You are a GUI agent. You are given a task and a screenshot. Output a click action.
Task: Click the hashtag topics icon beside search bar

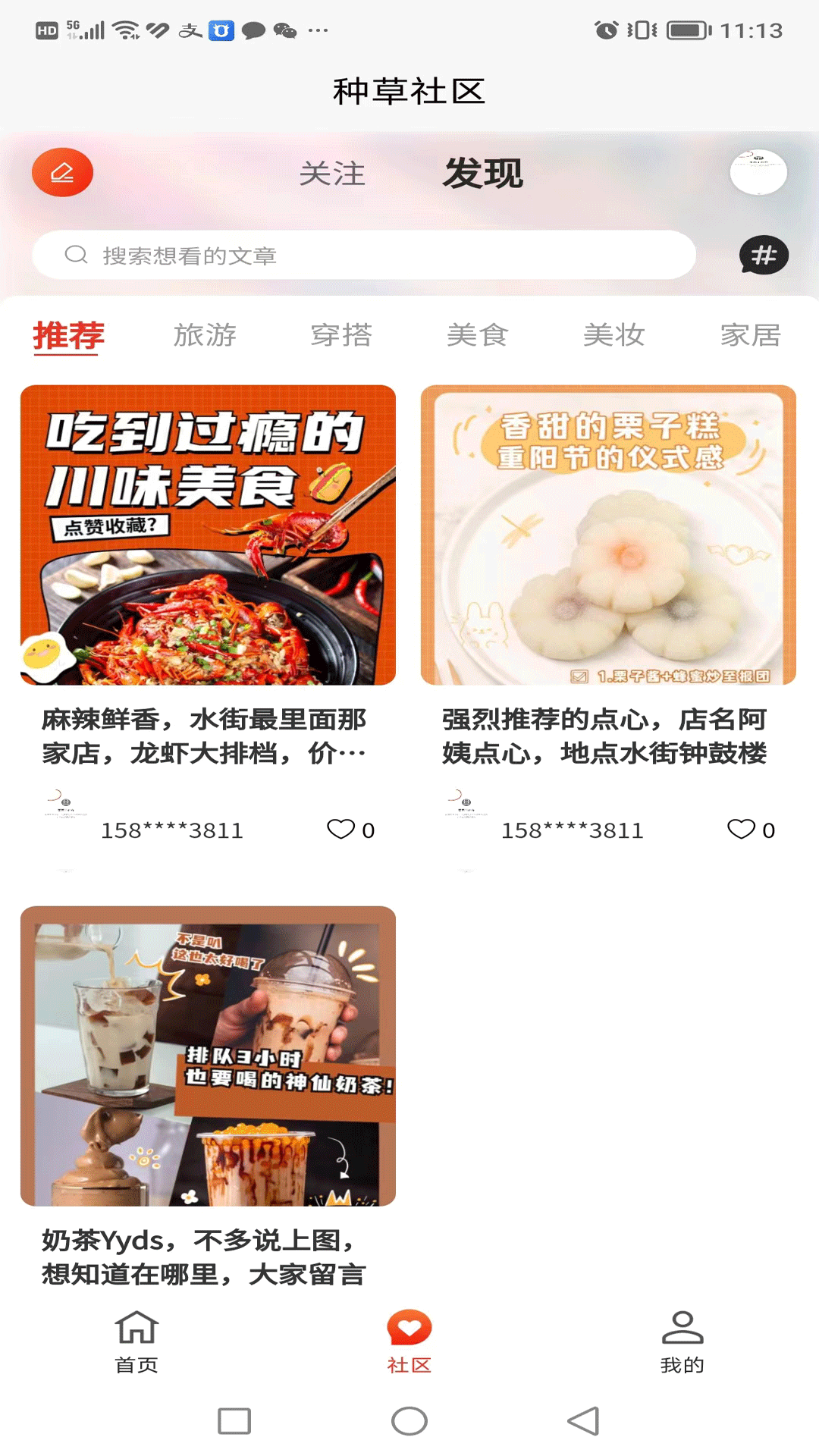pyautogui.click(x=761, y=256)
